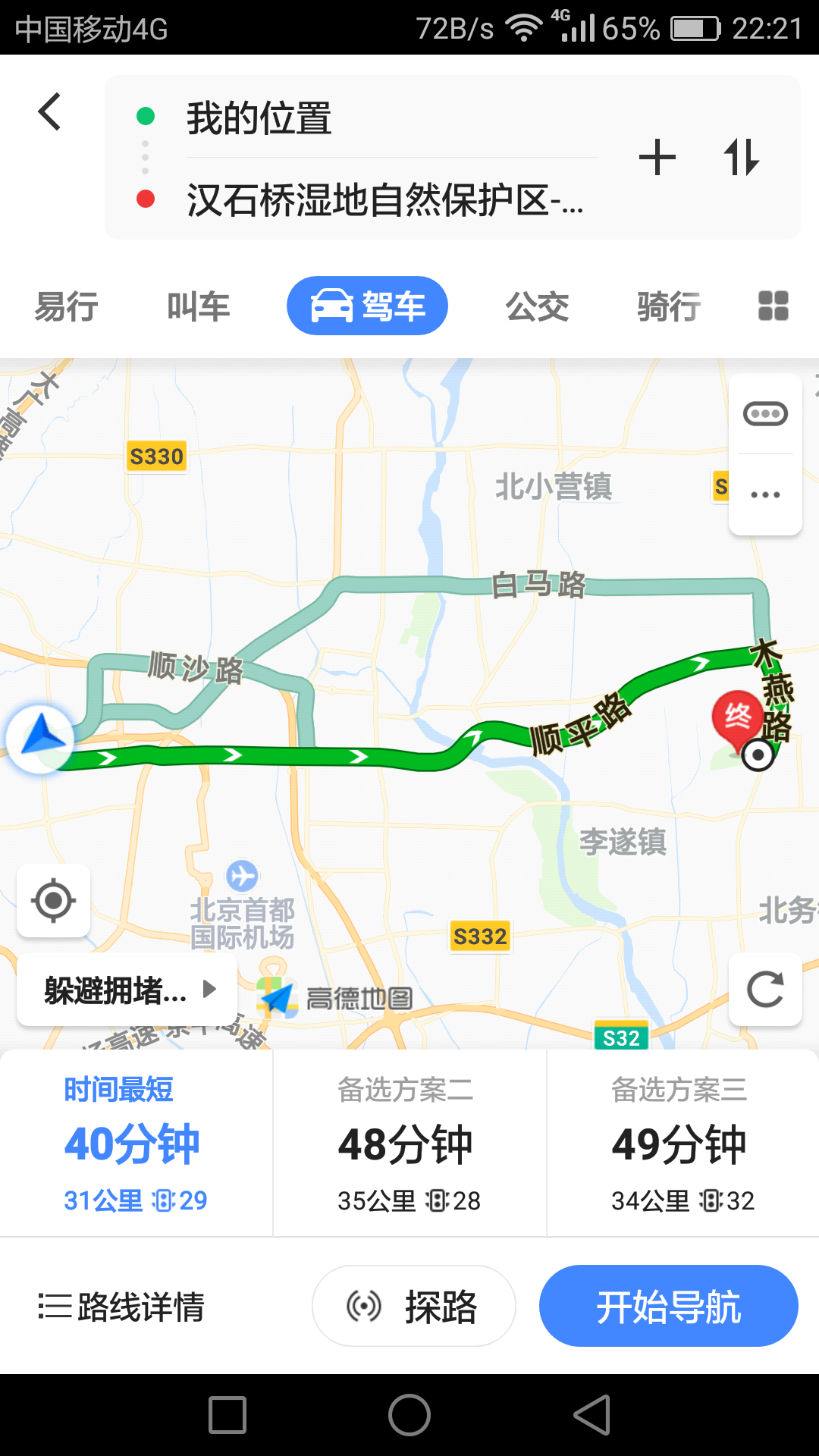
Task: Switch to the 易行 tab
Action: click(67, 307)
